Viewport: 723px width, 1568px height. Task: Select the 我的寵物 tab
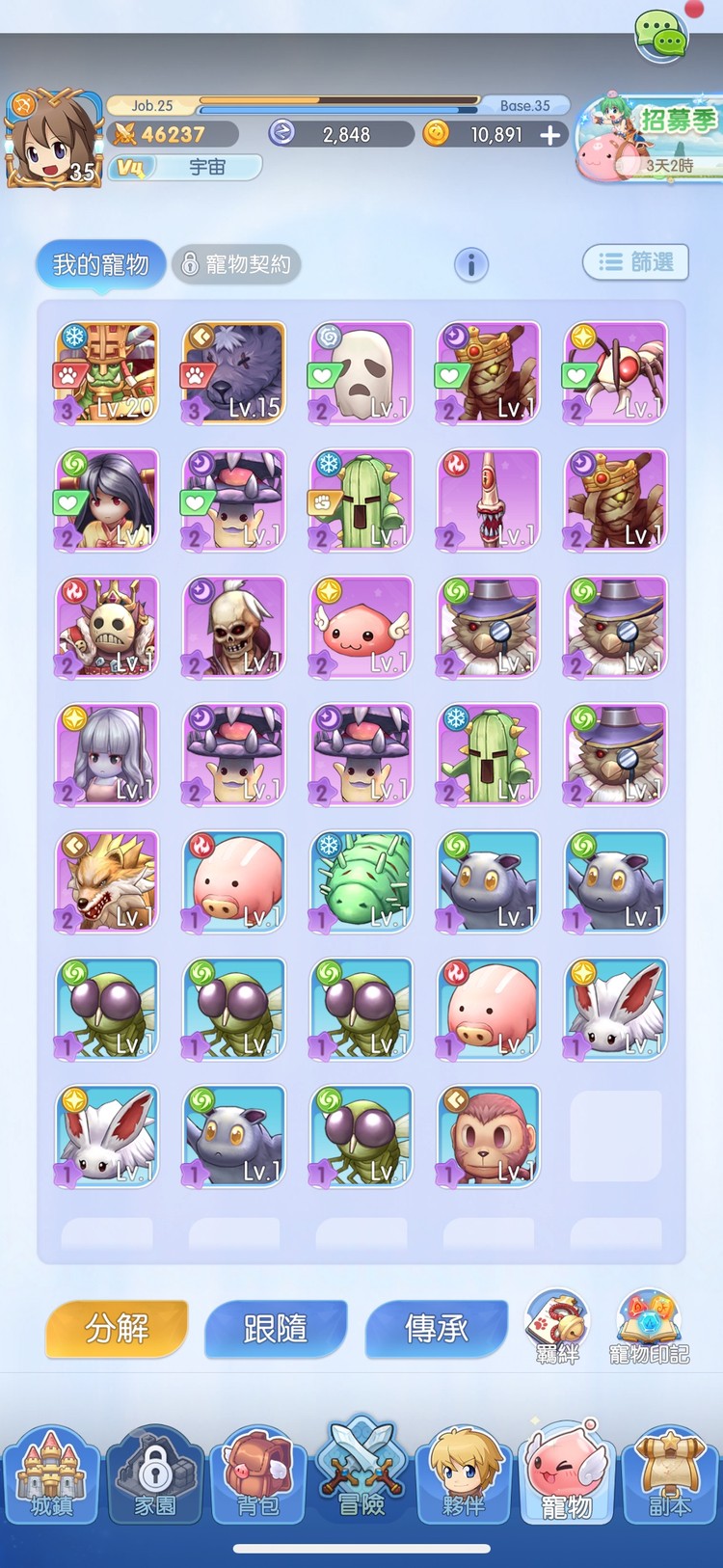[x=100, y=264]
